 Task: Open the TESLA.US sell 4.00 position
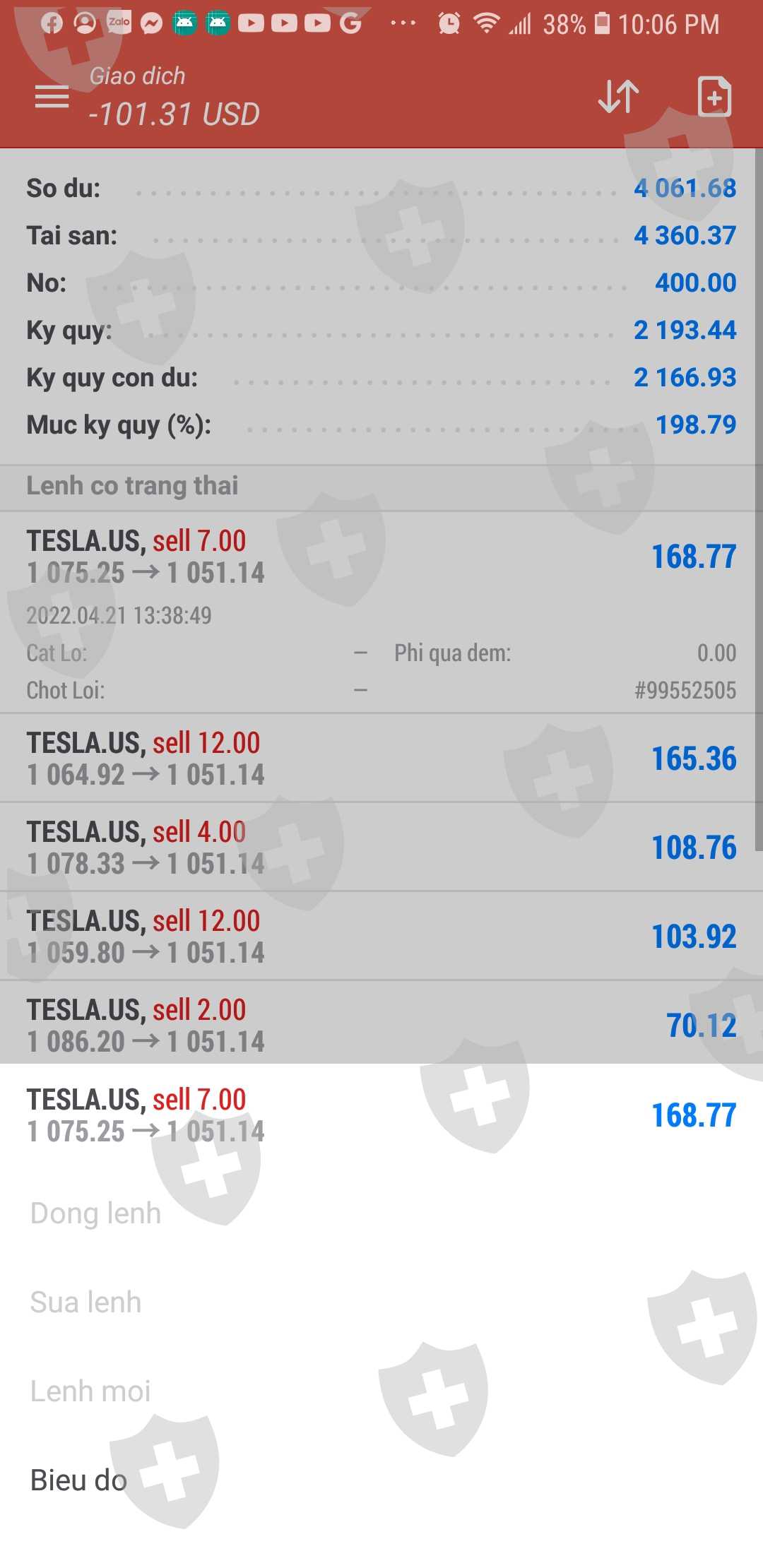tap(381, 847)
